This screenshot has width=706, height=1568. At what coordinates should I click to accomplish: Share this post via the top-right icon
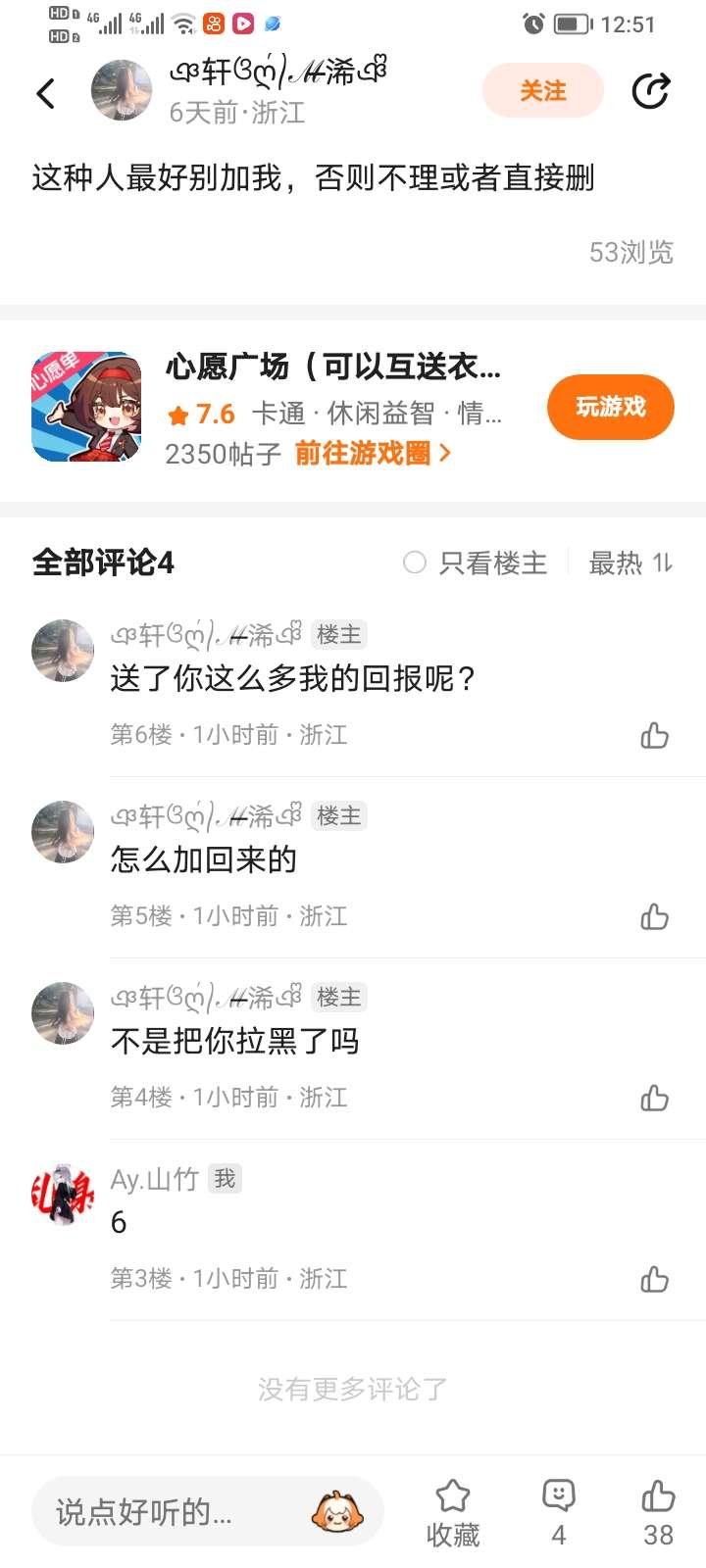click(x=650, y=91)
